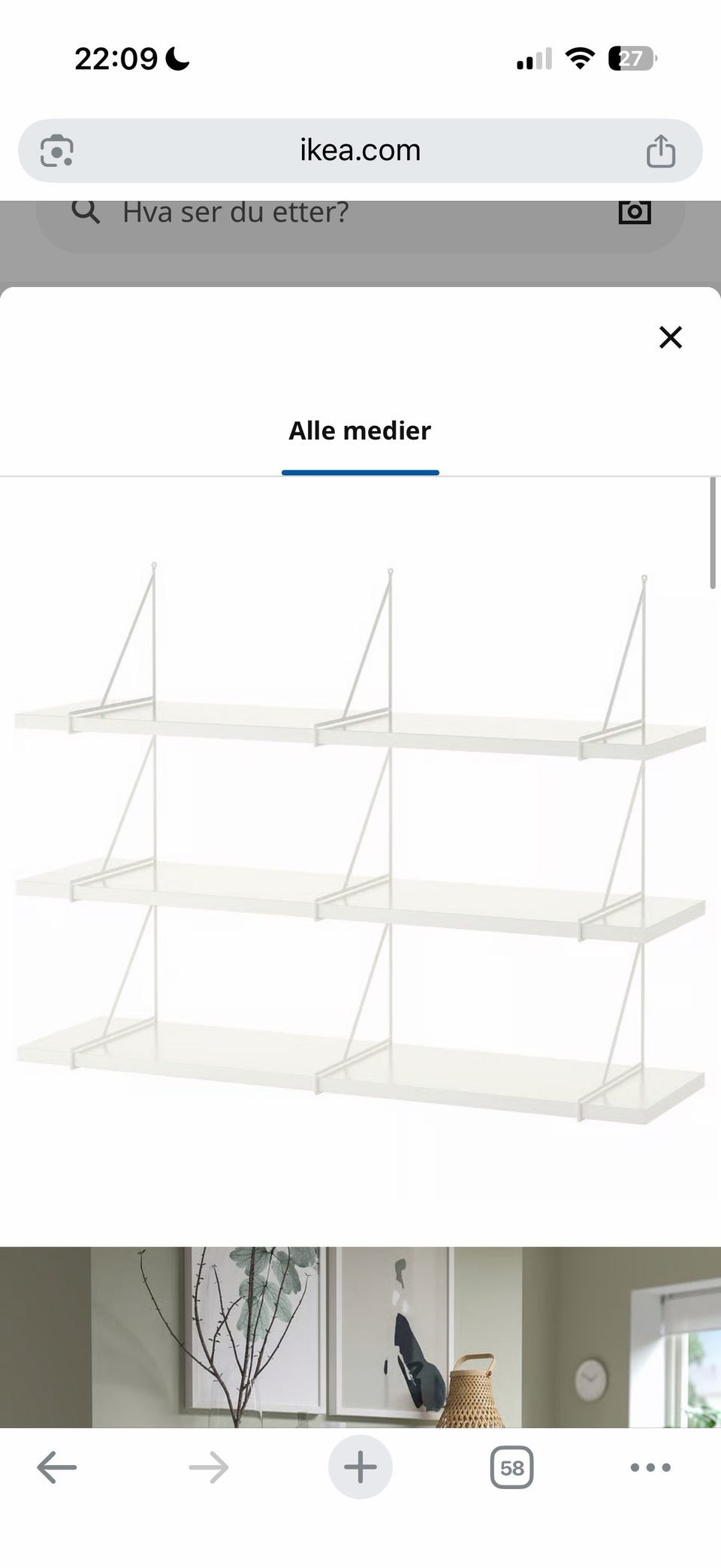Close the media gallery with the X
Viewport: 721px width, 1568px height.
coord(669,337)
